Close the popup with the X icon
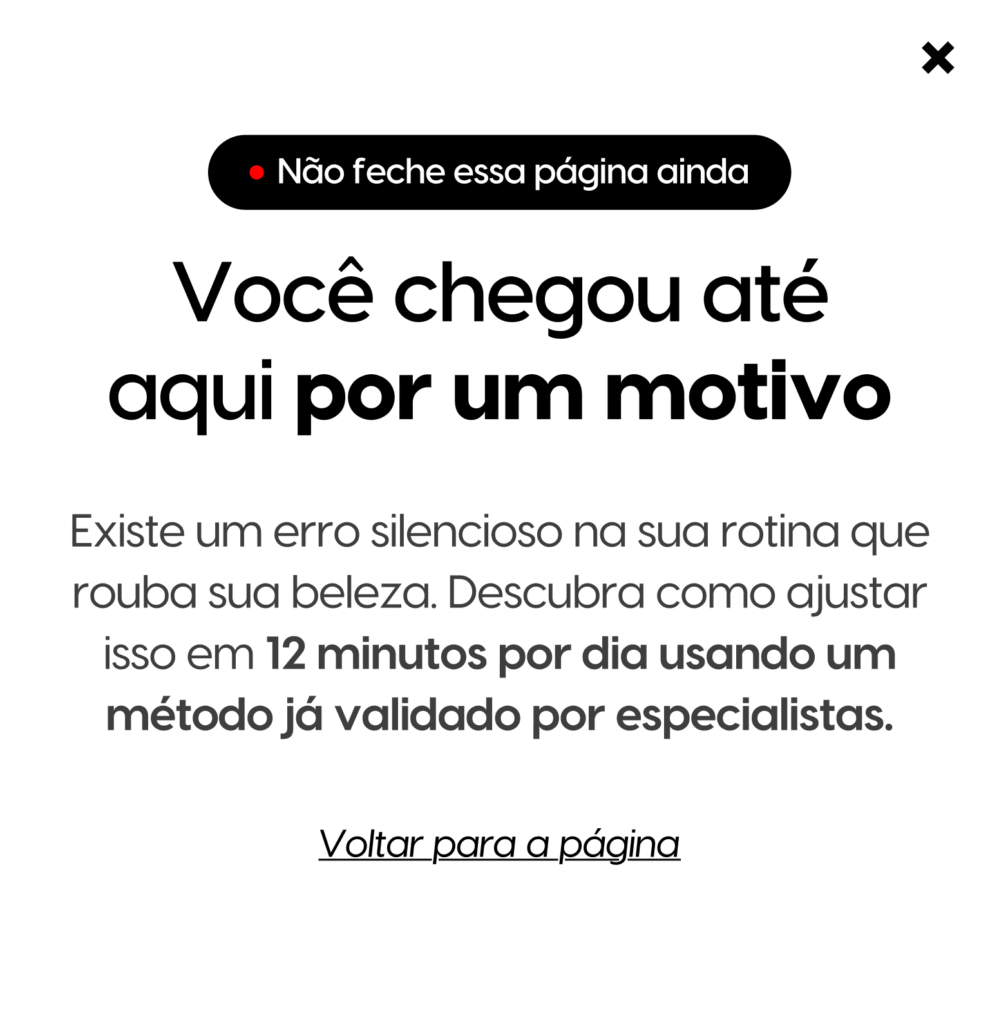999x1024 pixels. (x=938, y=58)
